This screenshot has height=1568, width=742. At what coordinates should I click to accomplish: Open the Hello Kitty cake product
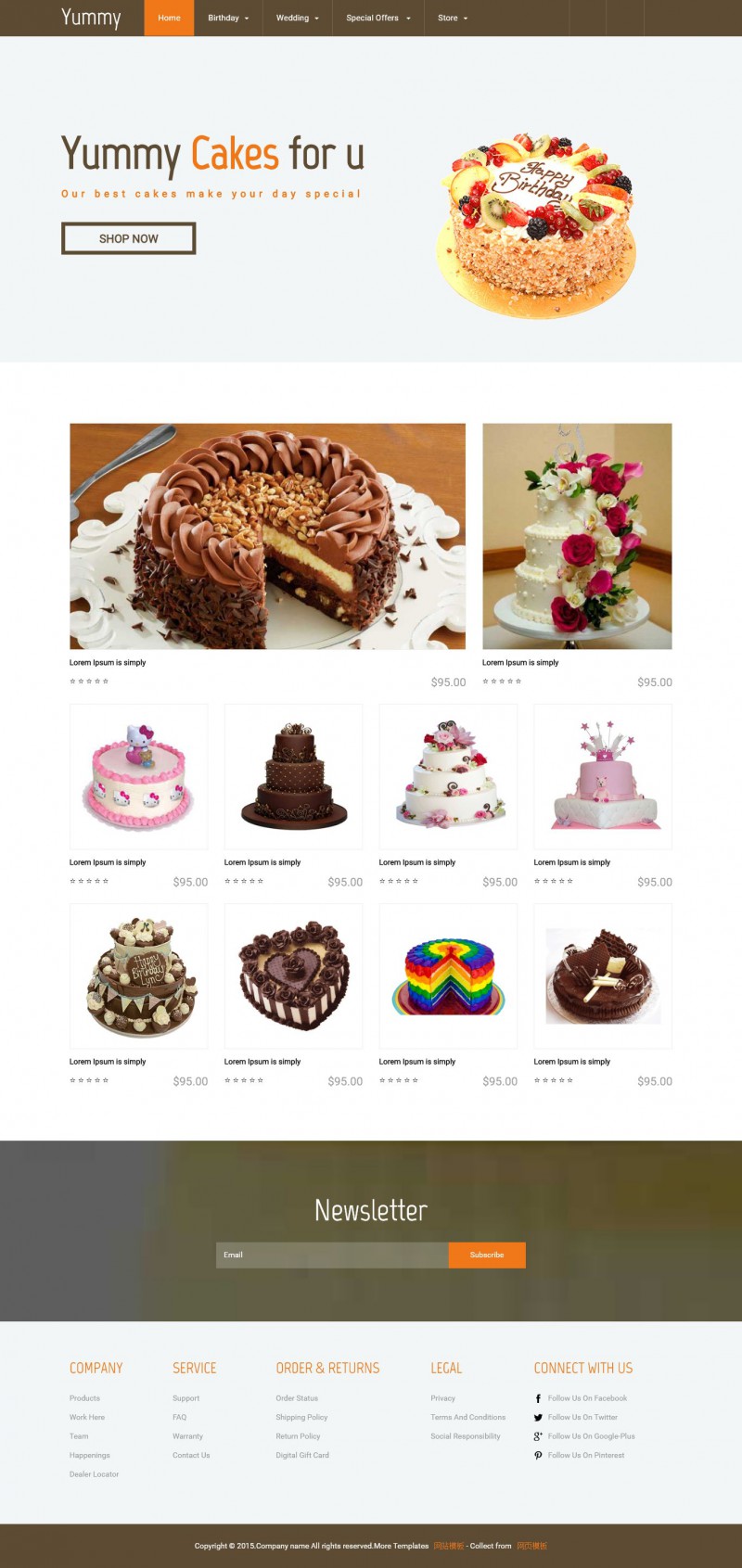pos(138,776)
